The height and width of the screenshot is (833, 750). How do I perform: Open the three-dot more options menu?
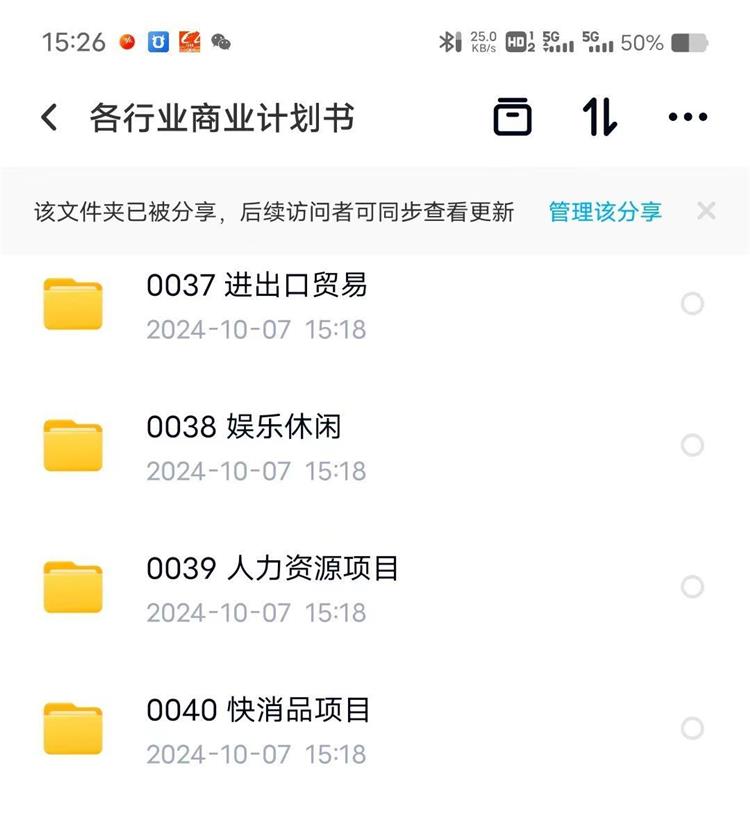(x=687, y=116)
